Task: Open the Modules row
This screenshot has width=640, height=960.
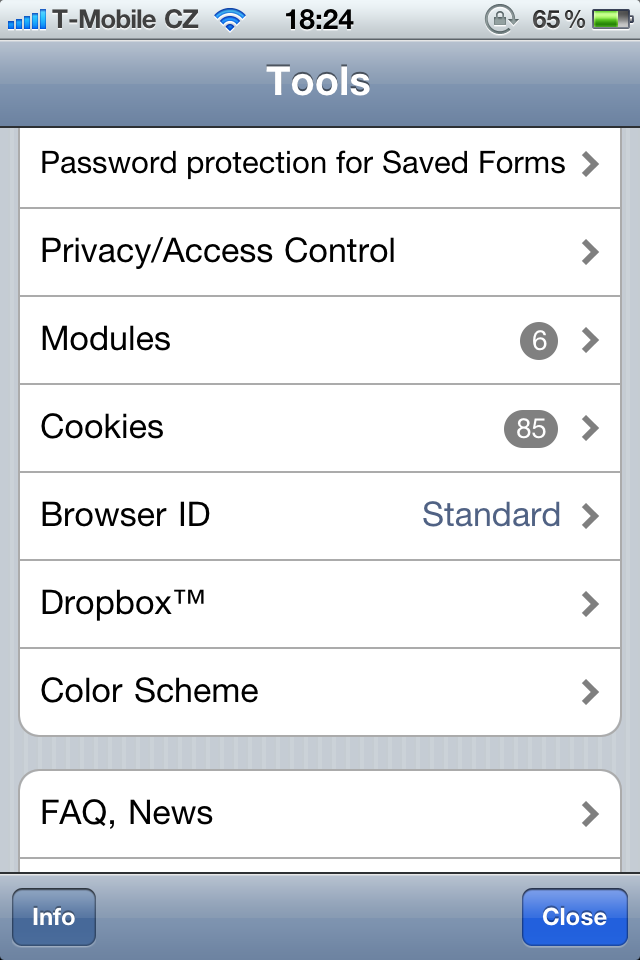Action: point(320,340)
